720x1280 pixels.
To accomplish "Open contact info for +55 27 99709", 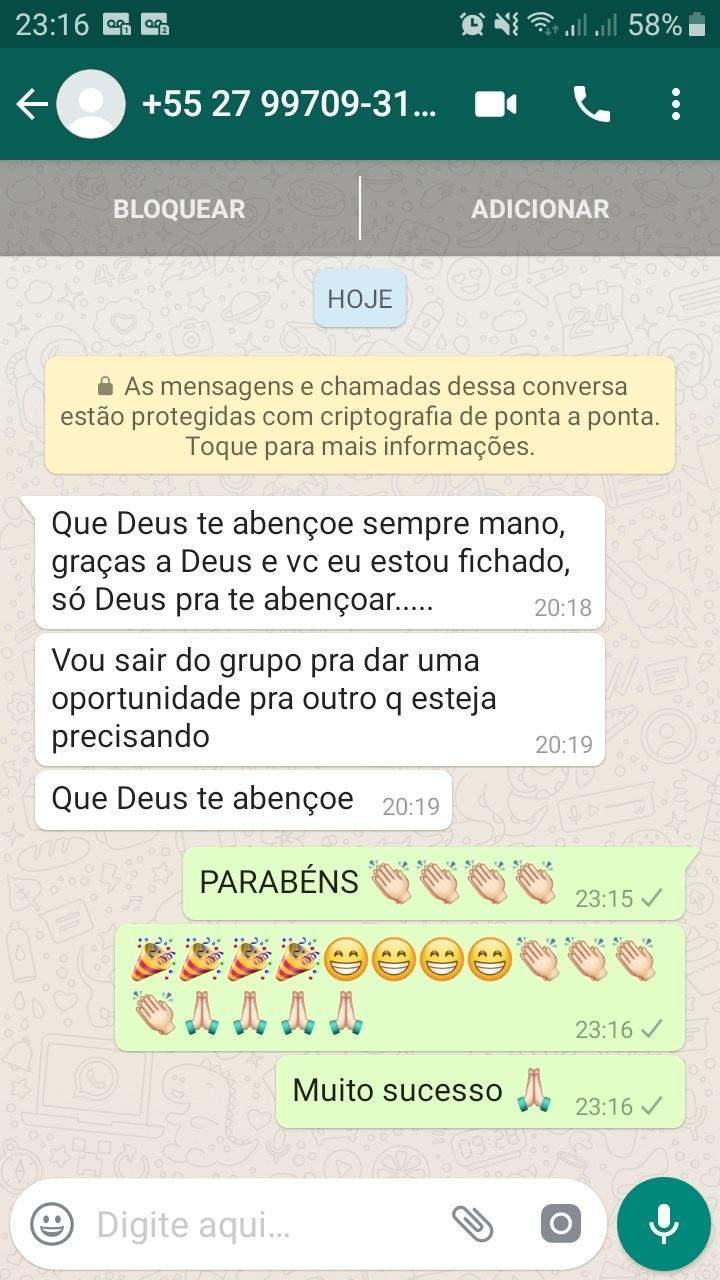I will coord(290,104).
